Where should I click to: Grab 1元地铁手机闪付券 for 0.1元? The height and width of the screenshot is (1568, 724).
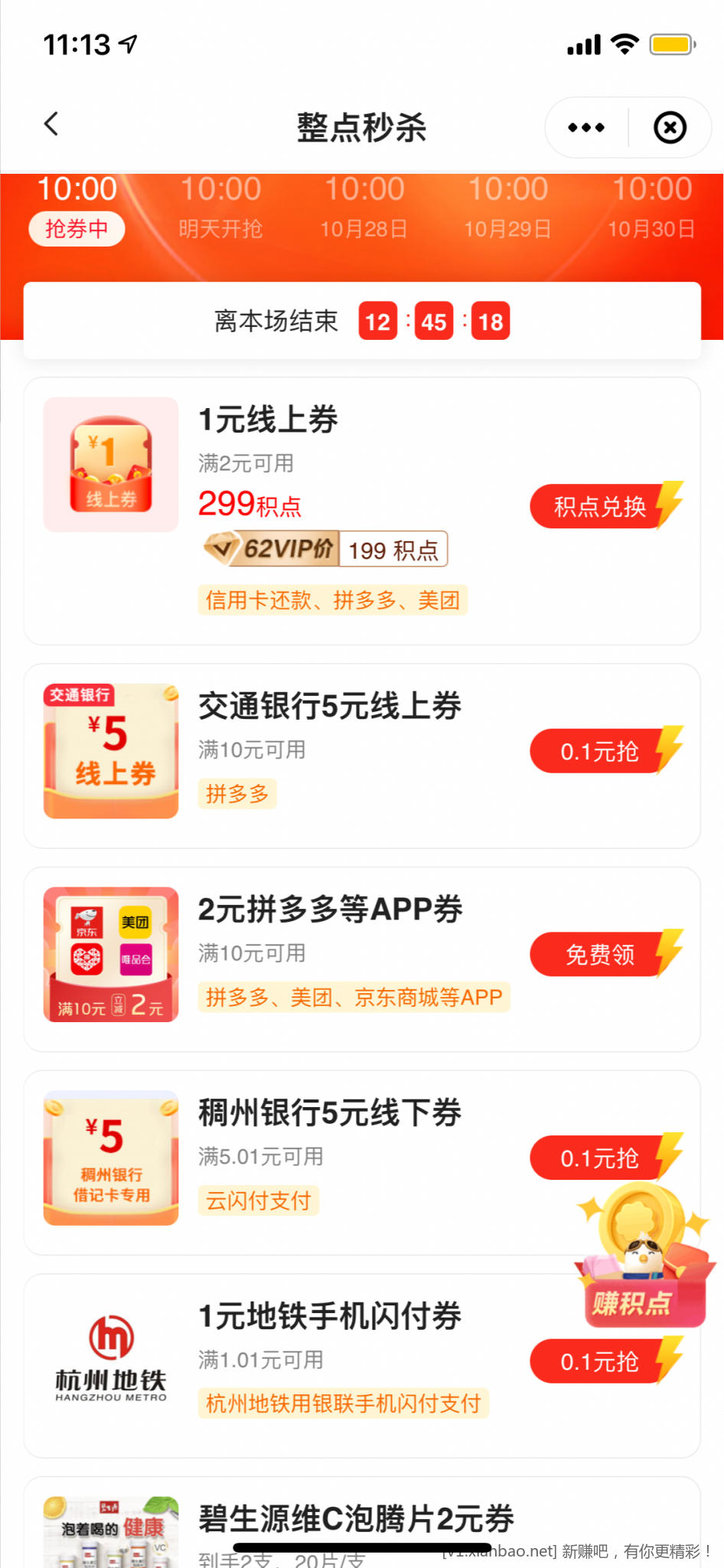point(601,1362)
